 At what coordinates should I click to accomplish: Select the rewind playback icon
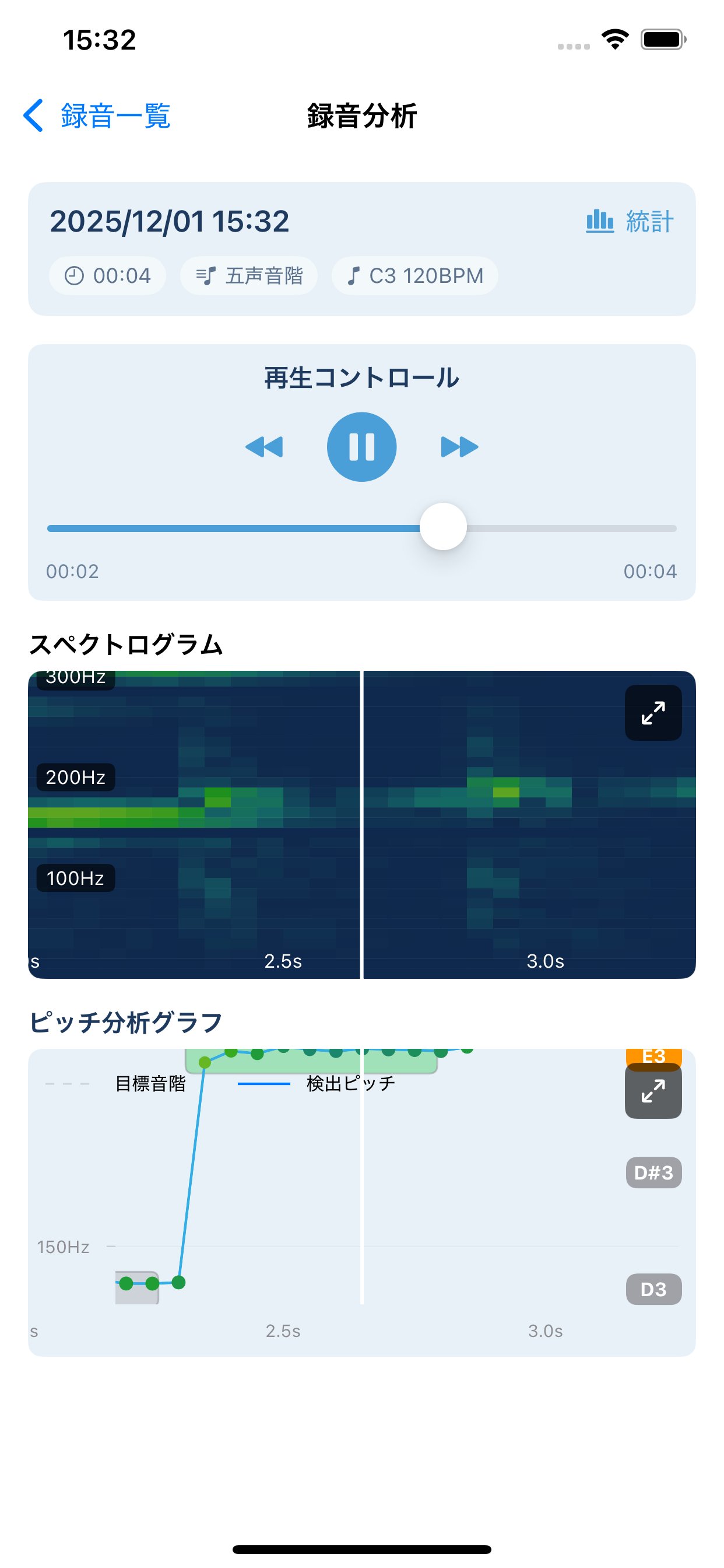click(x=265, y=446)
